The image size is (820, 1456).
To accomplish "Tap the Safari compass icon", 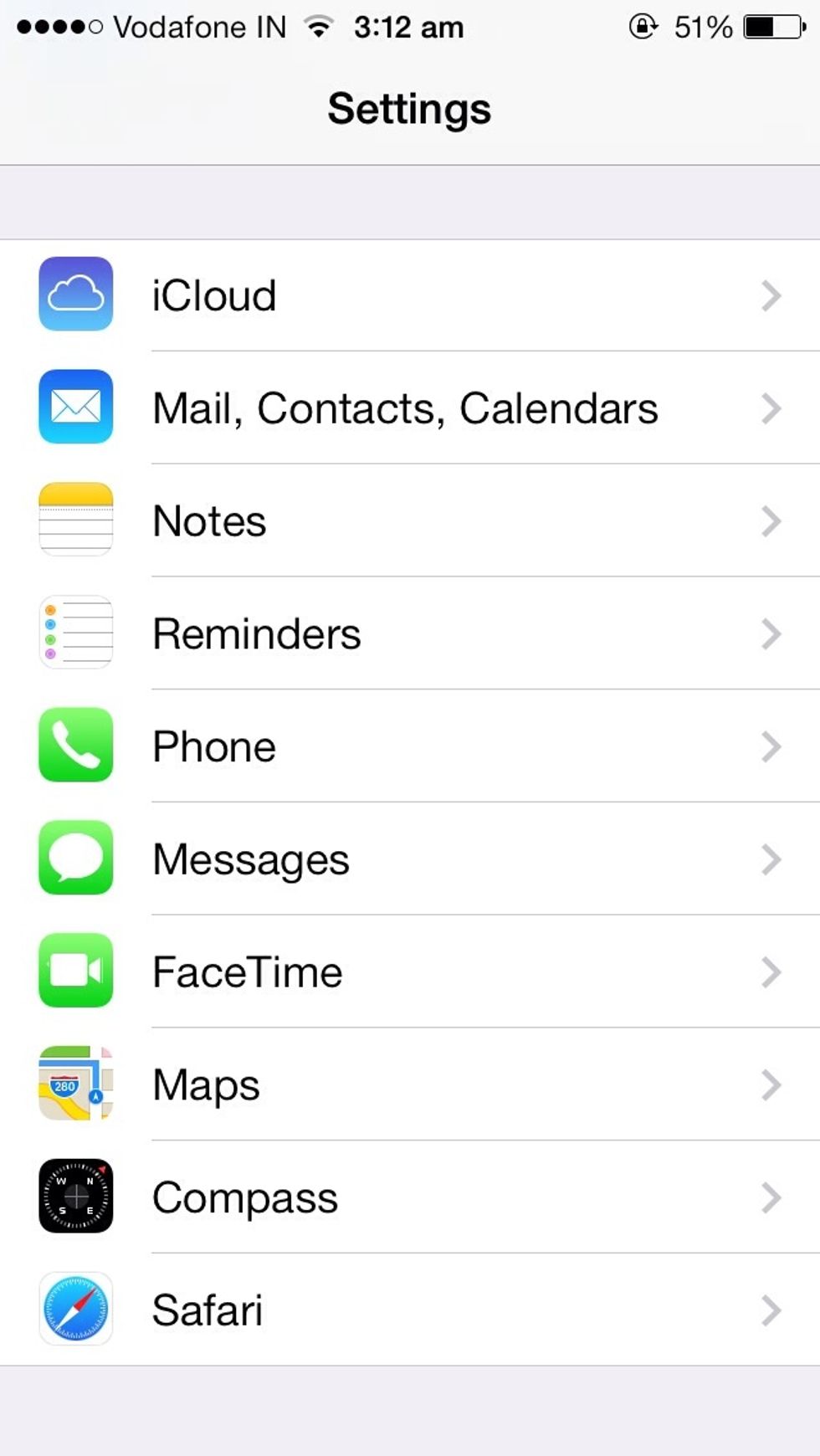I will (75, 1310).
